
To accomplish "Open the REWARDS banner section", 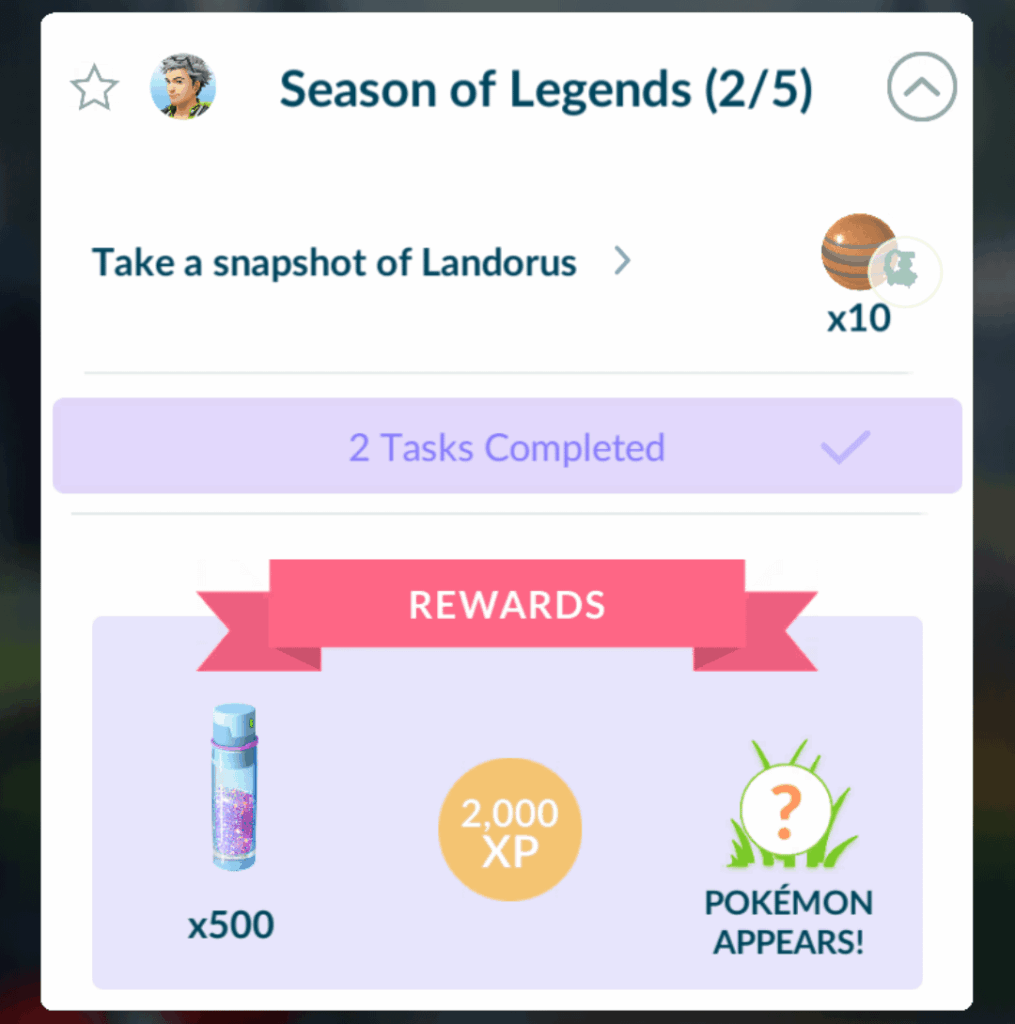I will point(506,604).
